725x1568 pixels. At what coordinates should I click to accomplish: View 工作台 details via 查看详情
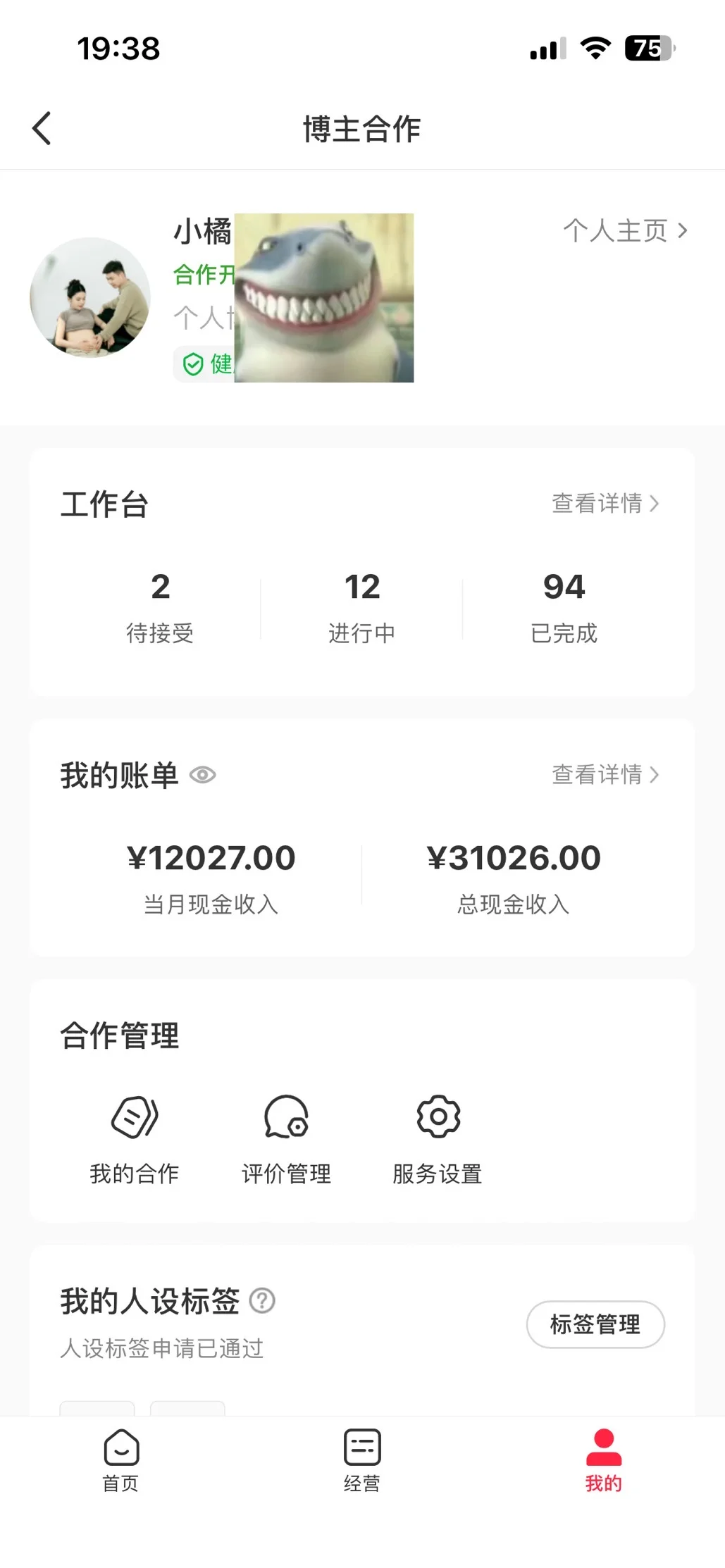[605, 503]
